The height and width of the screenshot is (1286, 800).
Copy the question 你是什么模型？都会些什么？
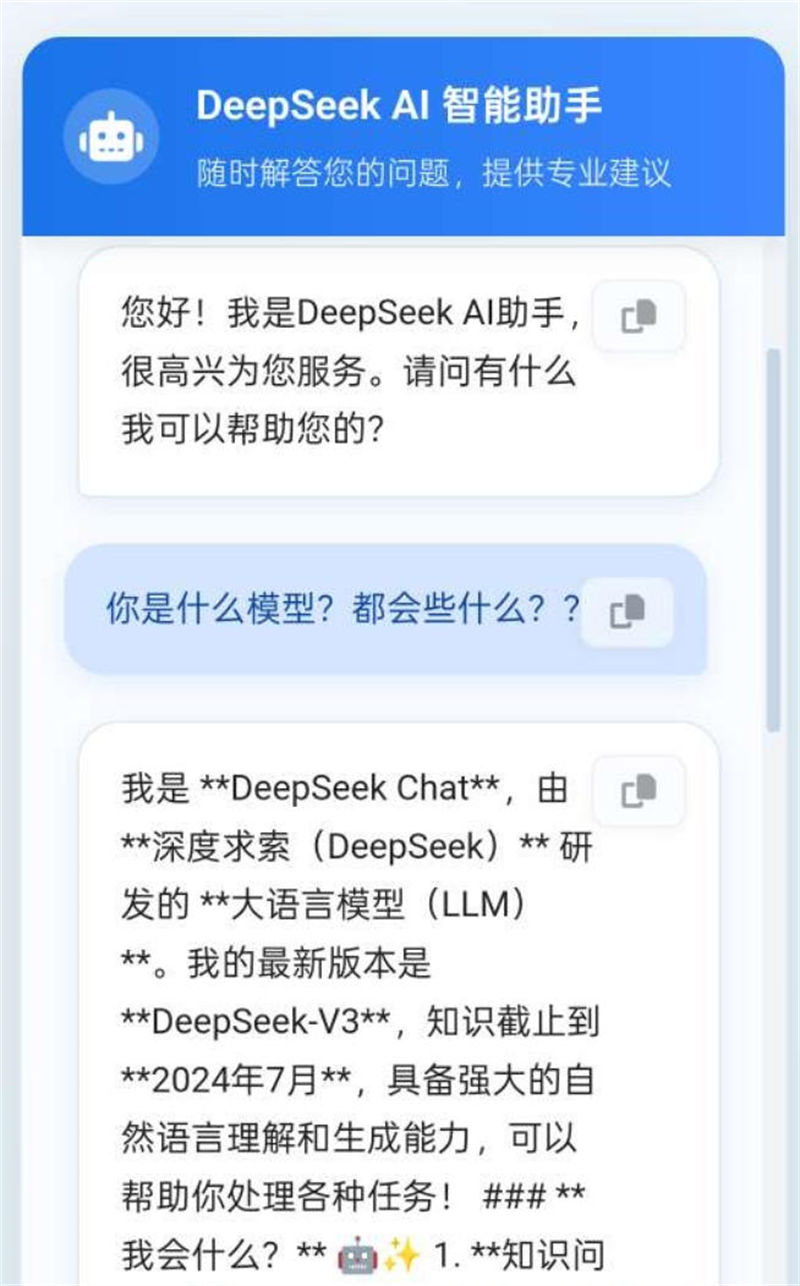(x=627, y=611)
